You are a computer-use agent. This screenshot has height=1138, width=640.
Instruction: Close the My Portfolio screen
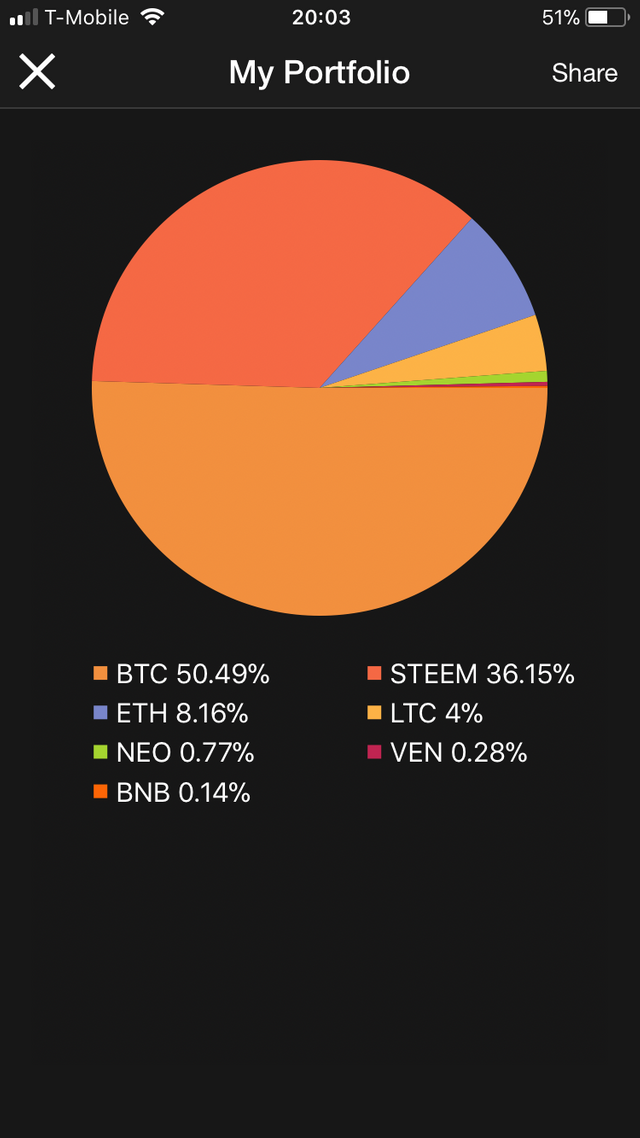click(37, 72)
